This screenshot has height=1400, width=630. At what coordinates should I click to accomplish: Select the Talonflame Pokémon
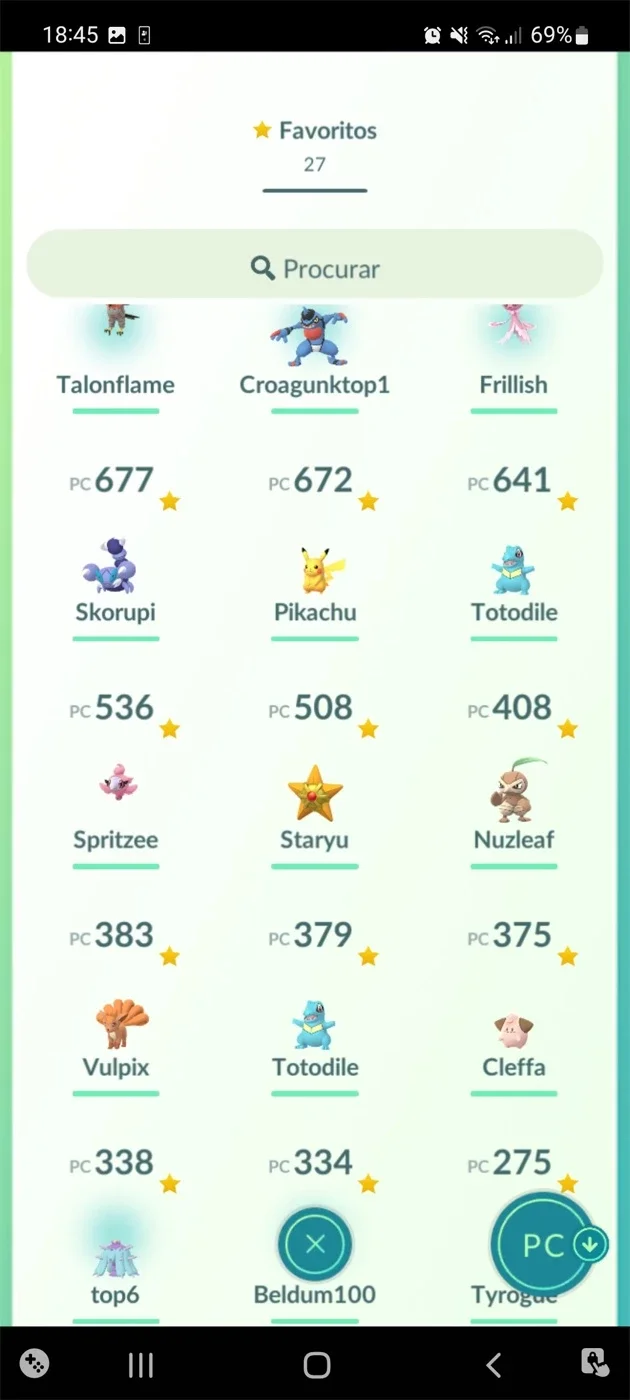[116, 358]
